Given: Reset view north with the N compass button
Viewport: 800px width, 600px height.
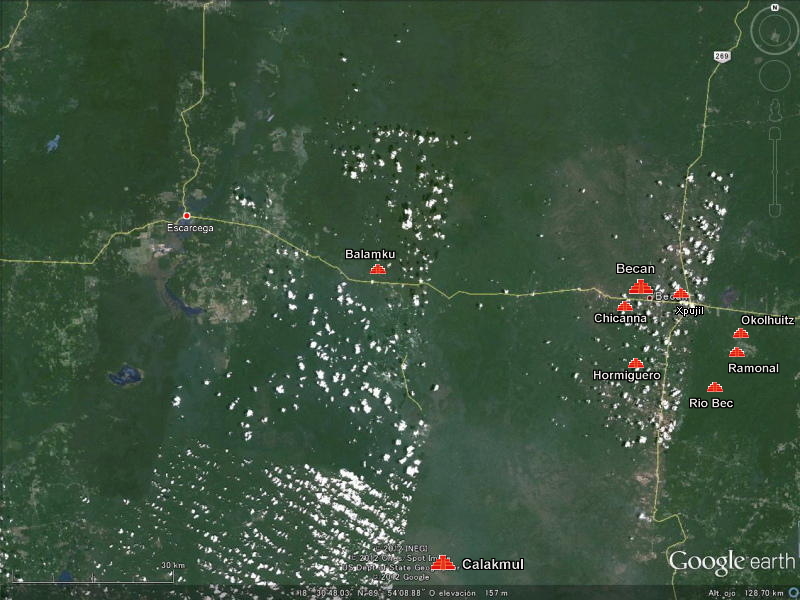Looking at the screenshot, I should (774, 8).
